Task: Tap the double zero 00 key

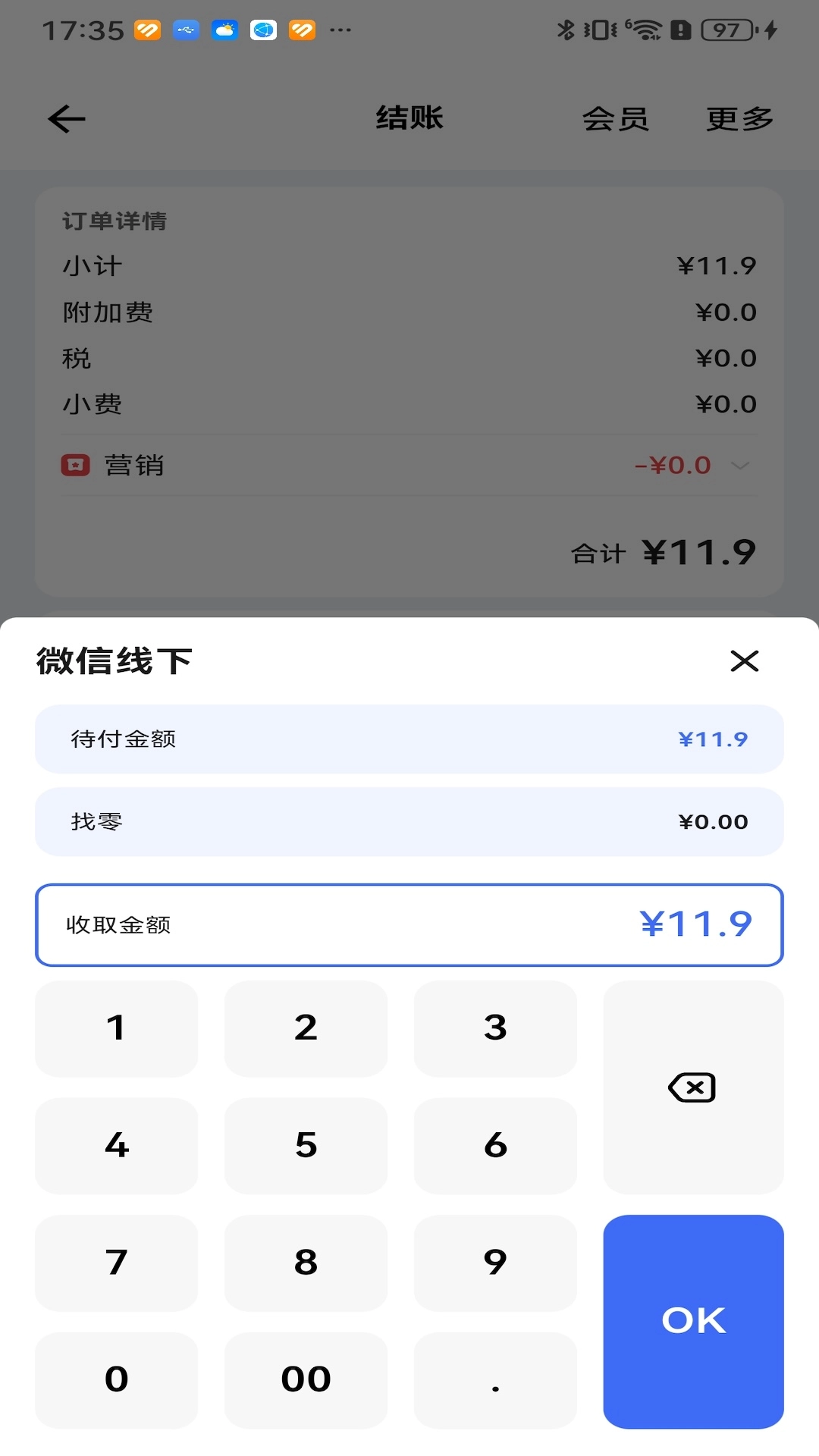Action: point(306,1379)
